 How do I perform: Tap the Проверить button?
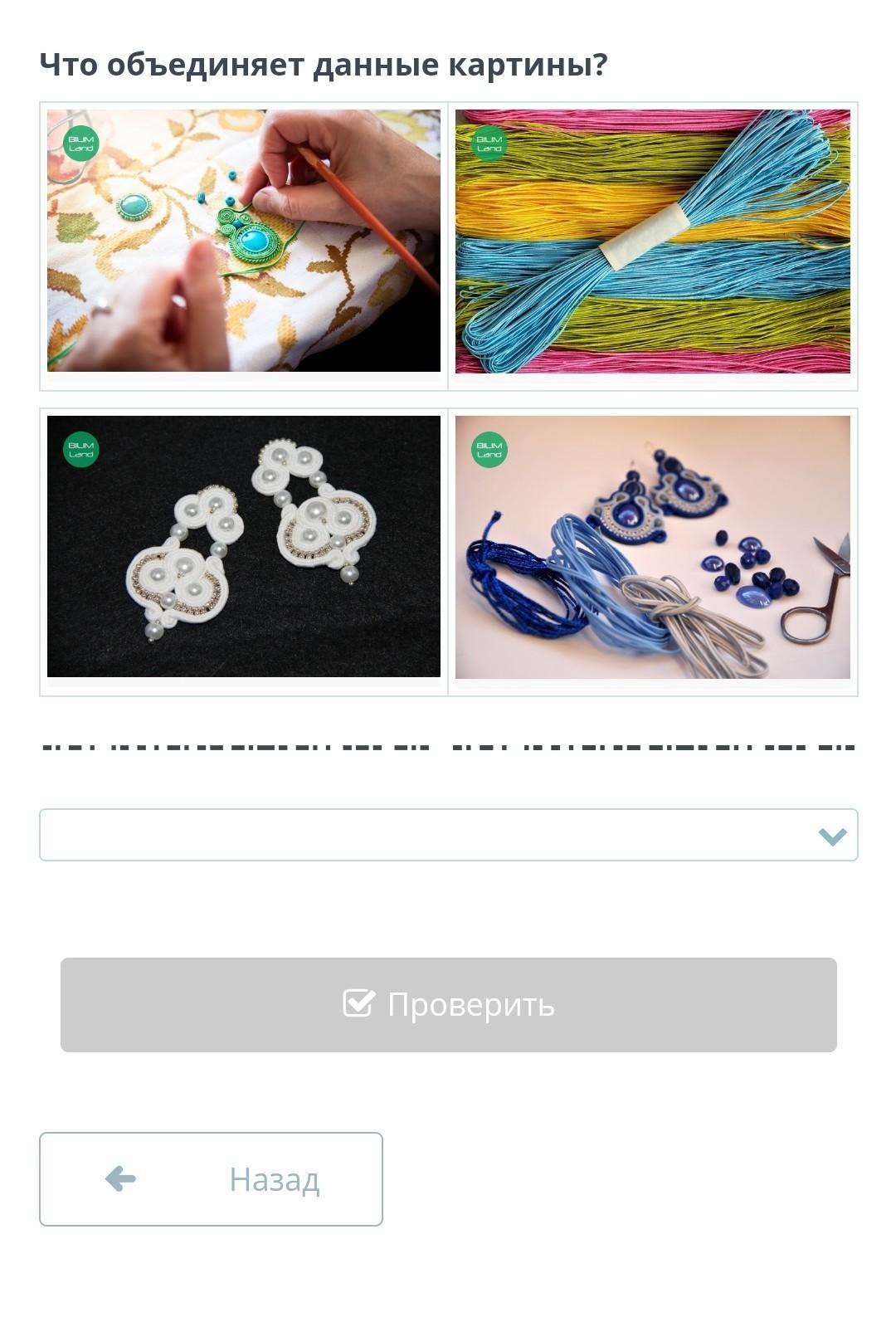(448, 1005)
